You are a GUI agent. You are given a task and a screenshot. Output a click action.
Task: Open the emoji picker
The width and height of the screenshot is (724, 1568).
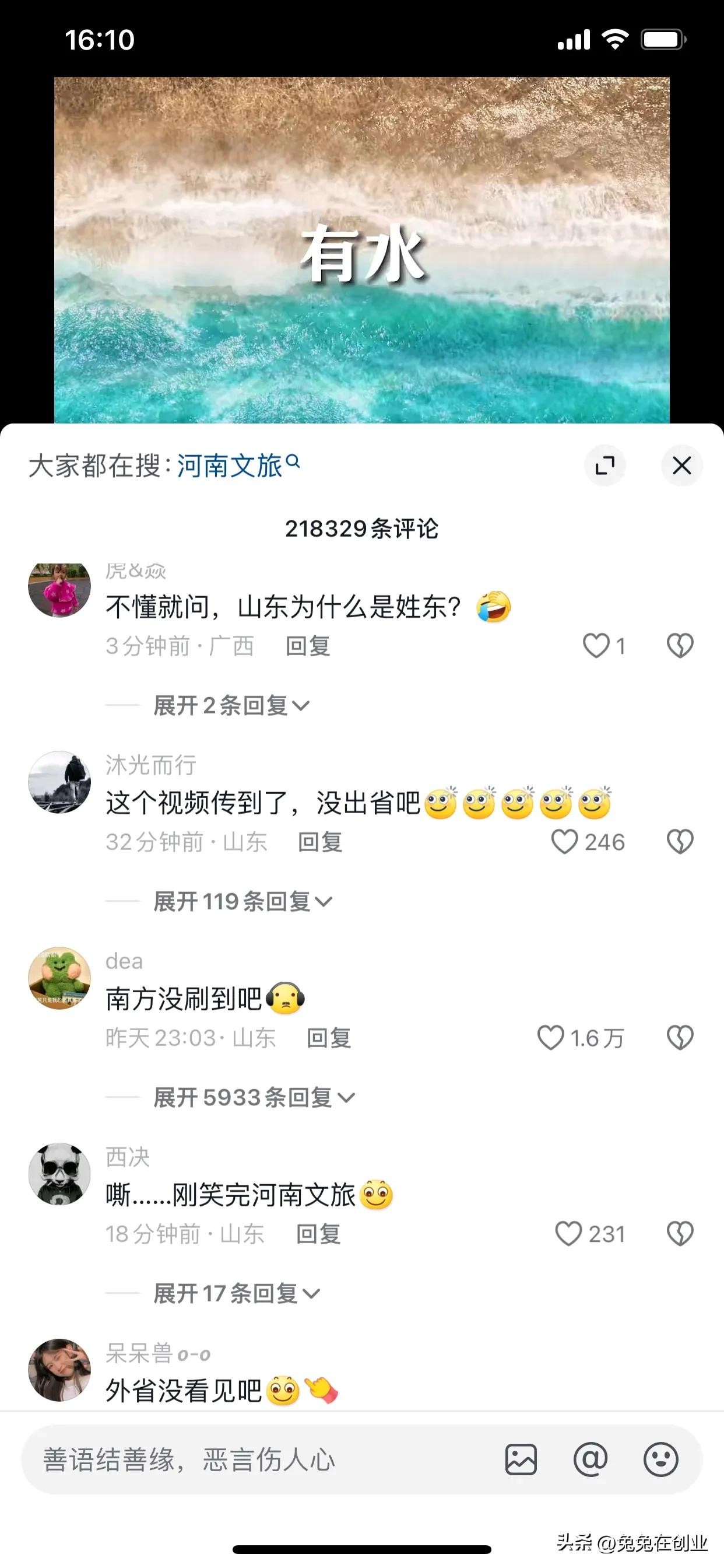point(660,1459)
